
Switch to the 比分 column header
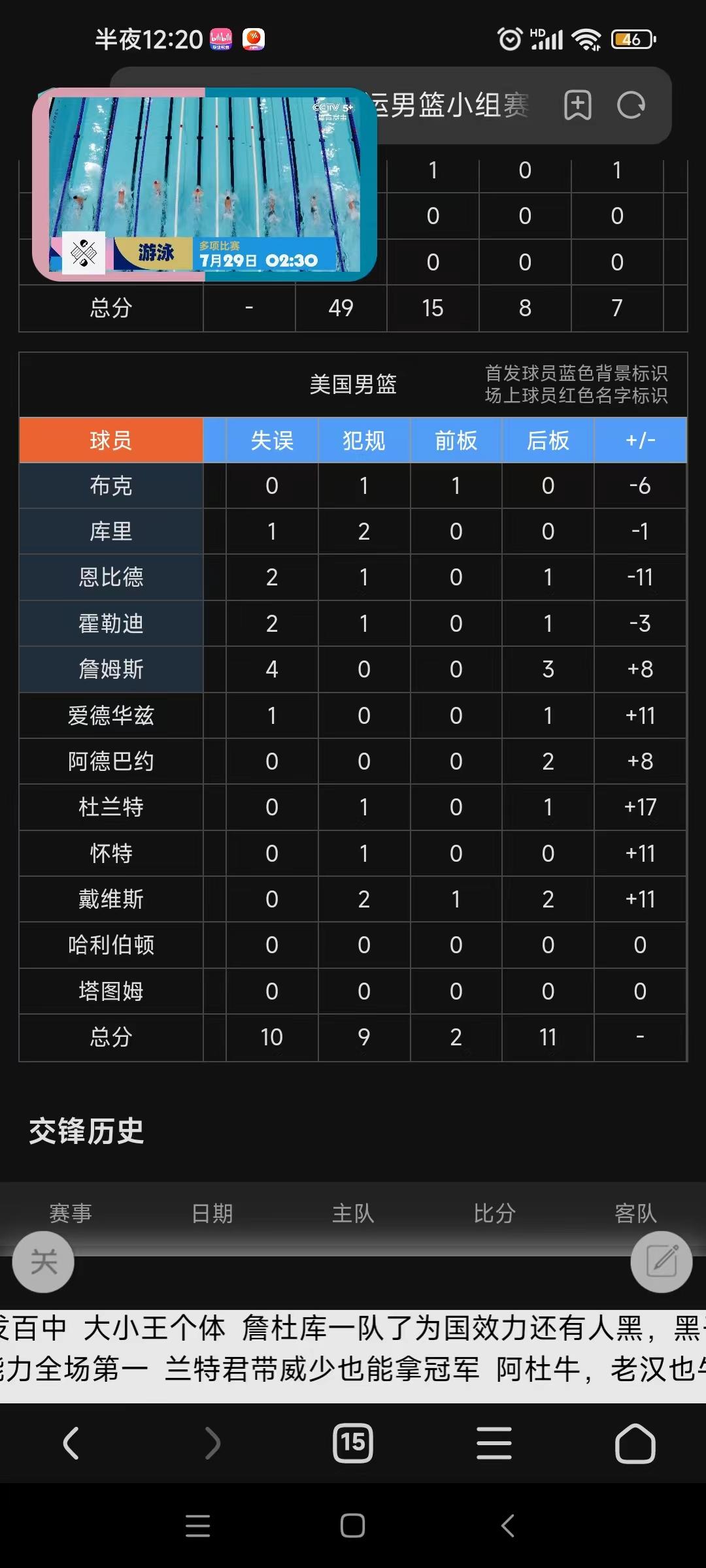click(495, 1213)
